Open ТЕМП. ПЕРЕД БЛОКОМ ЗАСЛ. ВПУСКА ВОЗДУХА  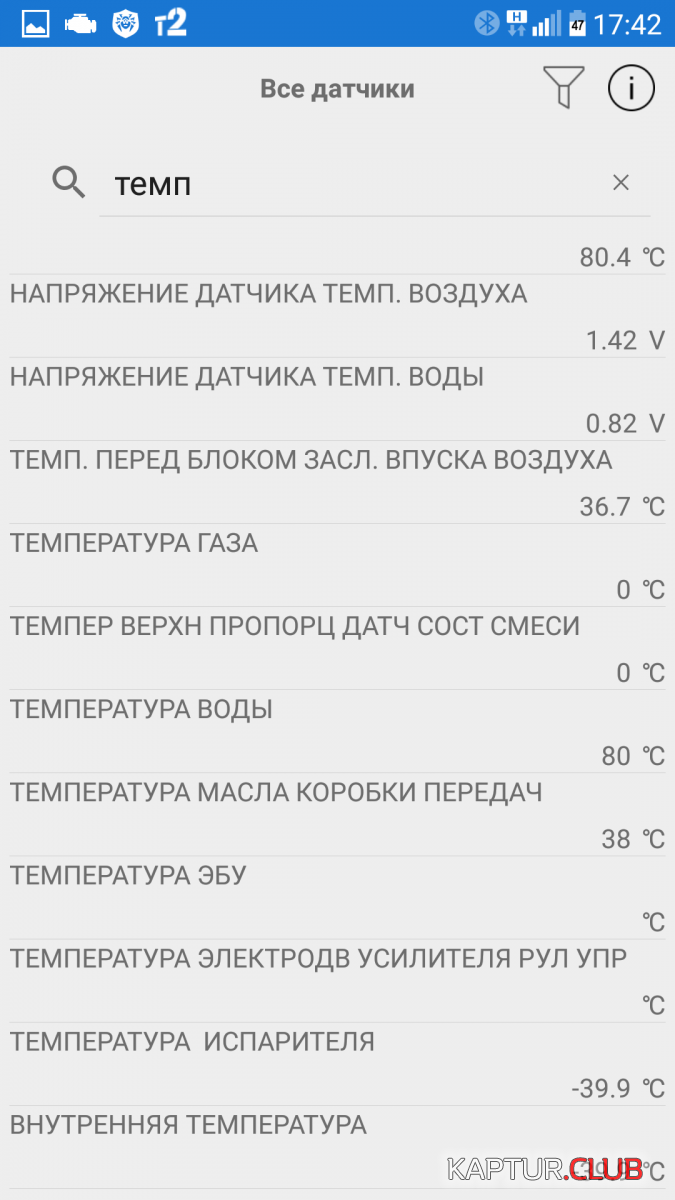[x=337, y=482]
